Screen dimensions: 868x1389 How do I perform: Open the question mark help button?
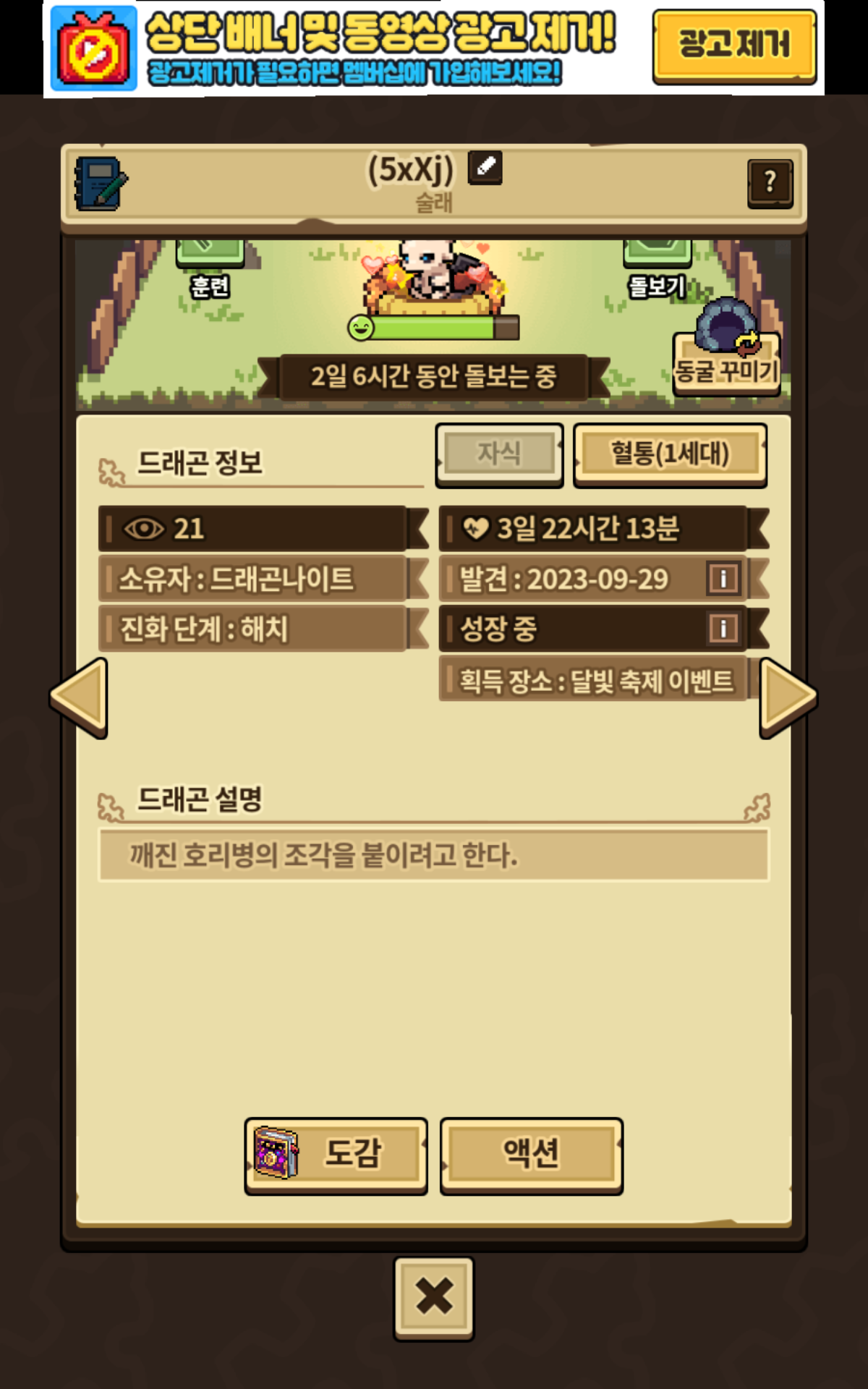click(x=770, y=183)
